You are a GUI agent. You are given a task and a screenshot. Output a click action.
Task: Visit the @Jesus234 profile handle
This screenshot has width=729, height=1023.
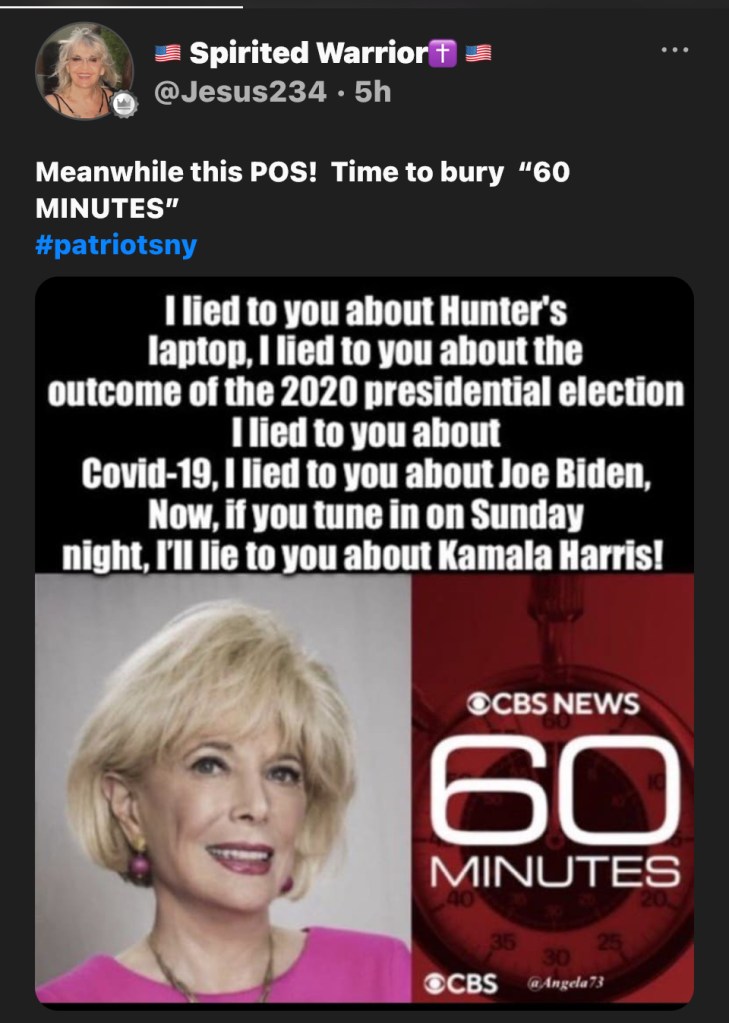239,92
